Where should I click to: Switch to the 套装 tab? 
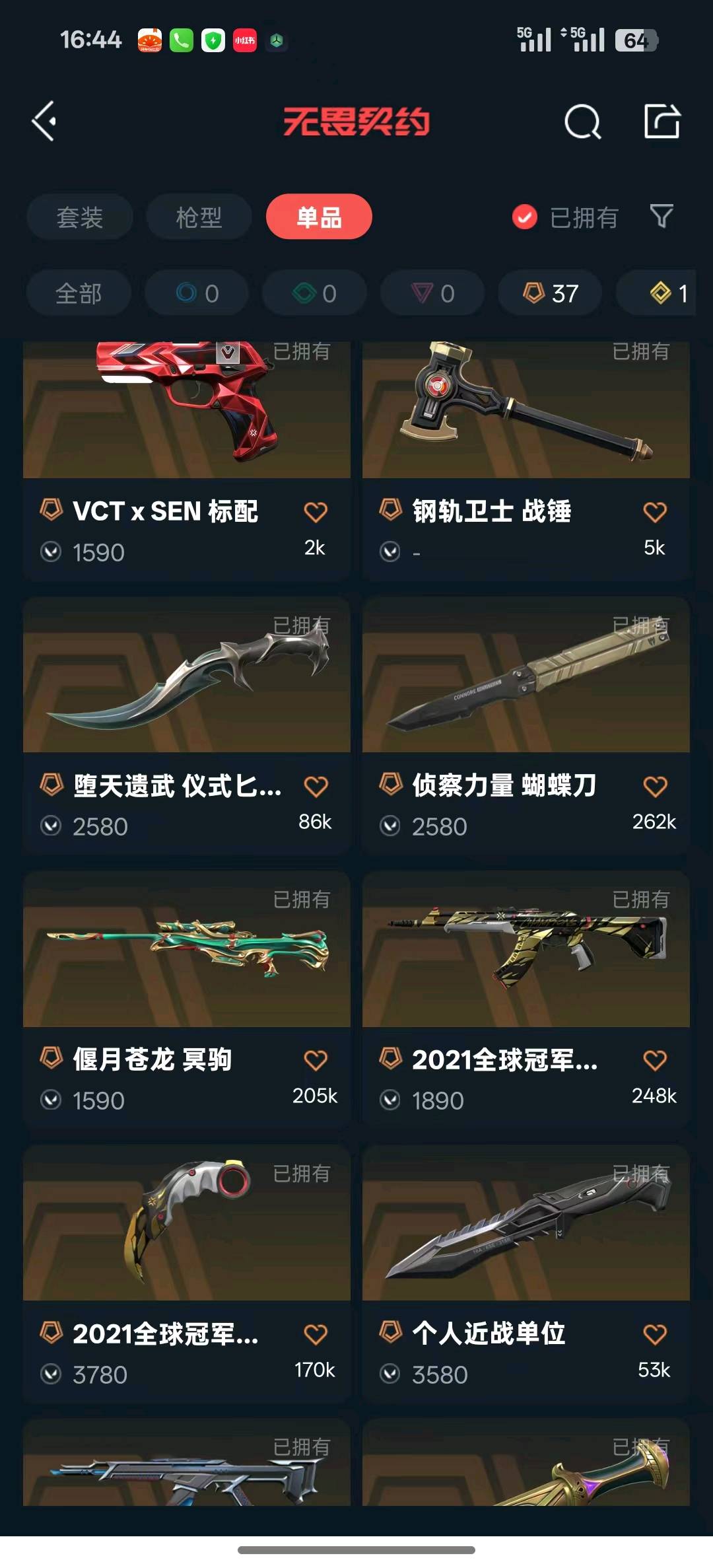coord(80,217)
